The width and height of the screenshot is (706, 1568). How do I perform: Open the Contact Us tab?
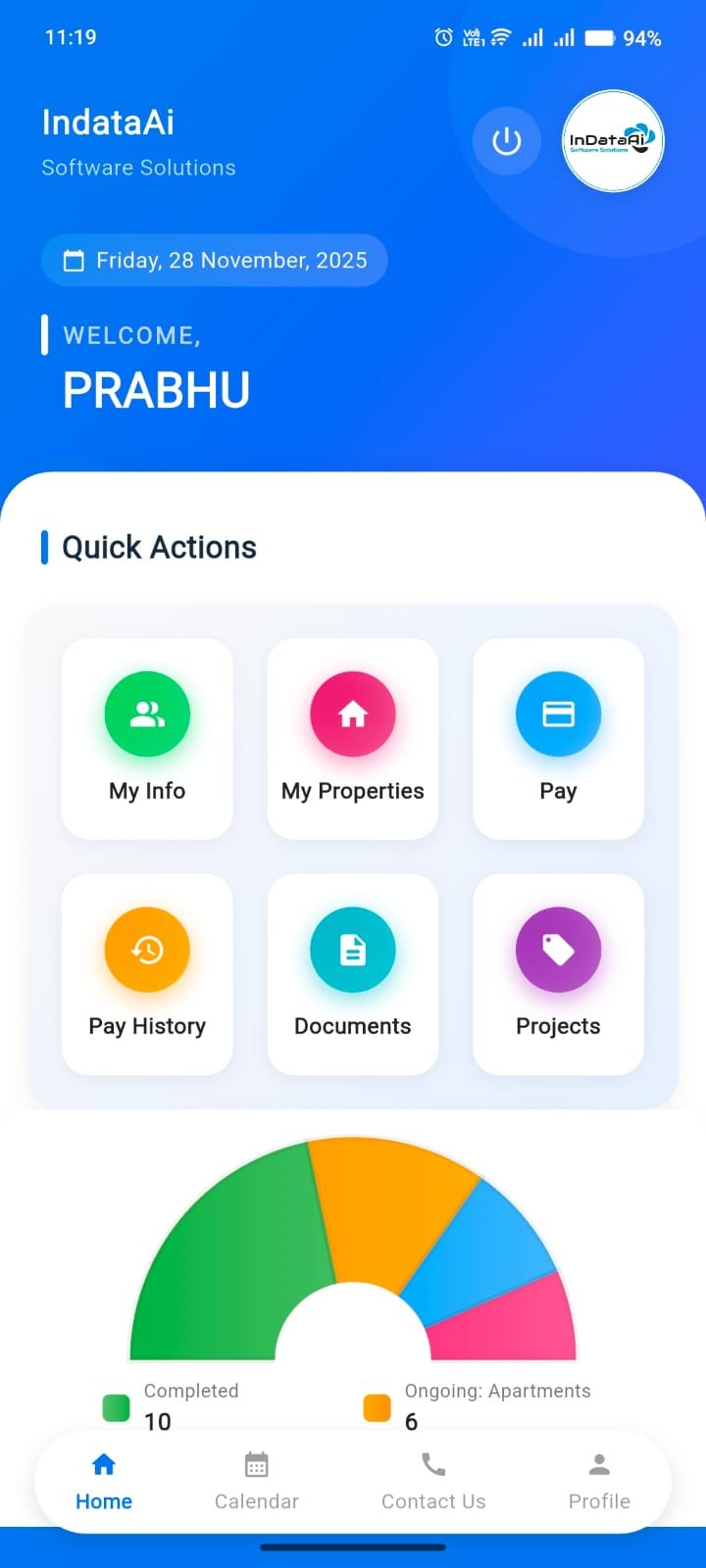[433, 1481]
